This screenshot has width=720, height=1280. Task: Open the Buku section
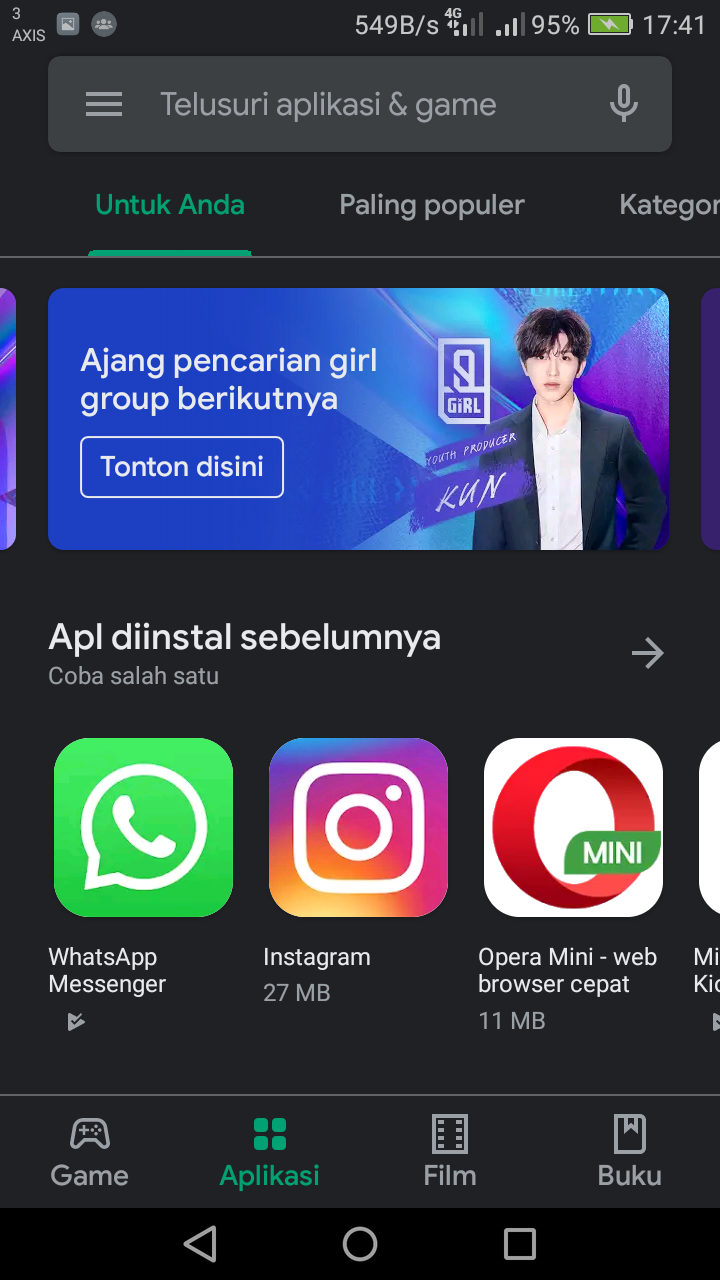pos(630,1152)
